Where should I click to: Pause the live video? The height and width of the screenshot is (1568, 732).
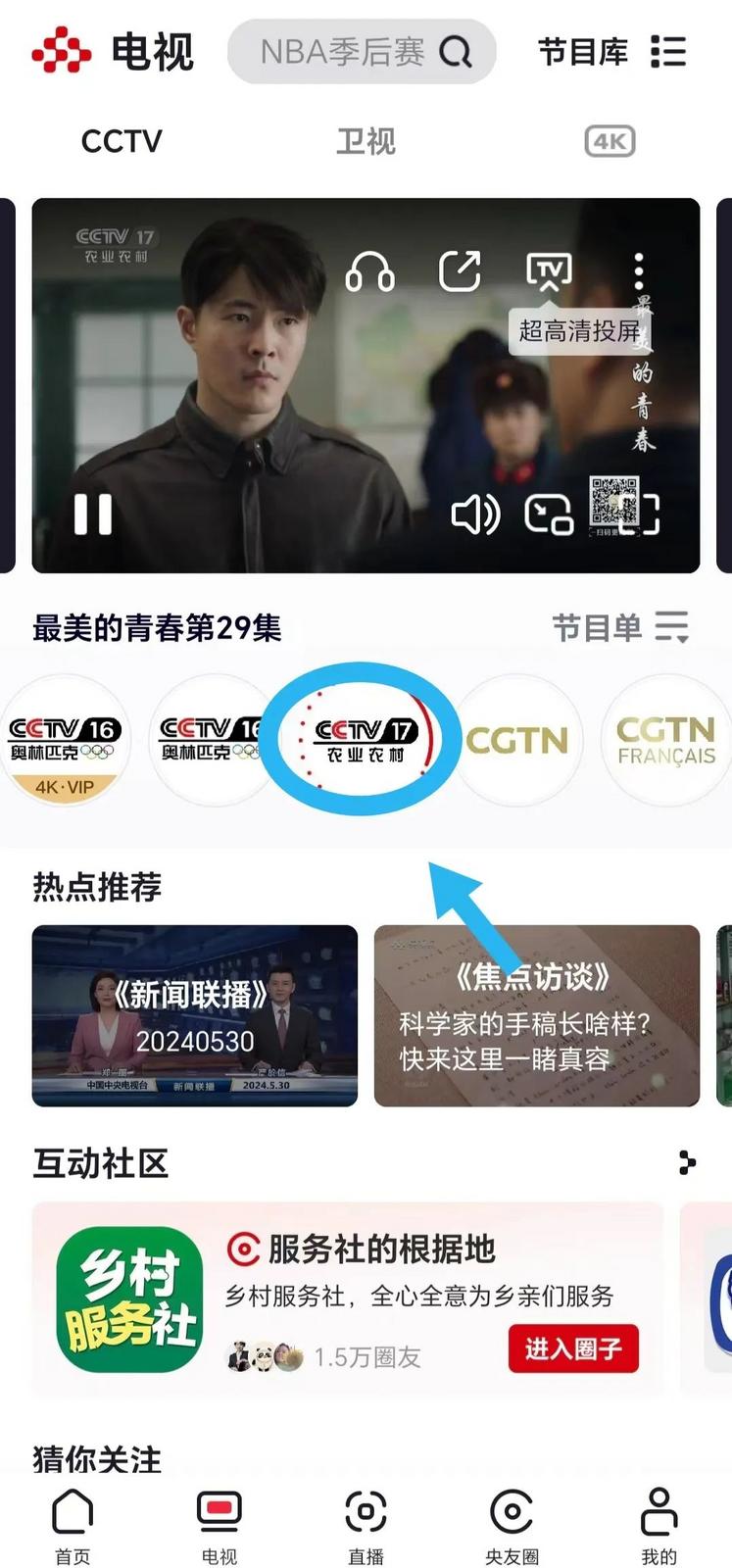[x=93, y=514]
